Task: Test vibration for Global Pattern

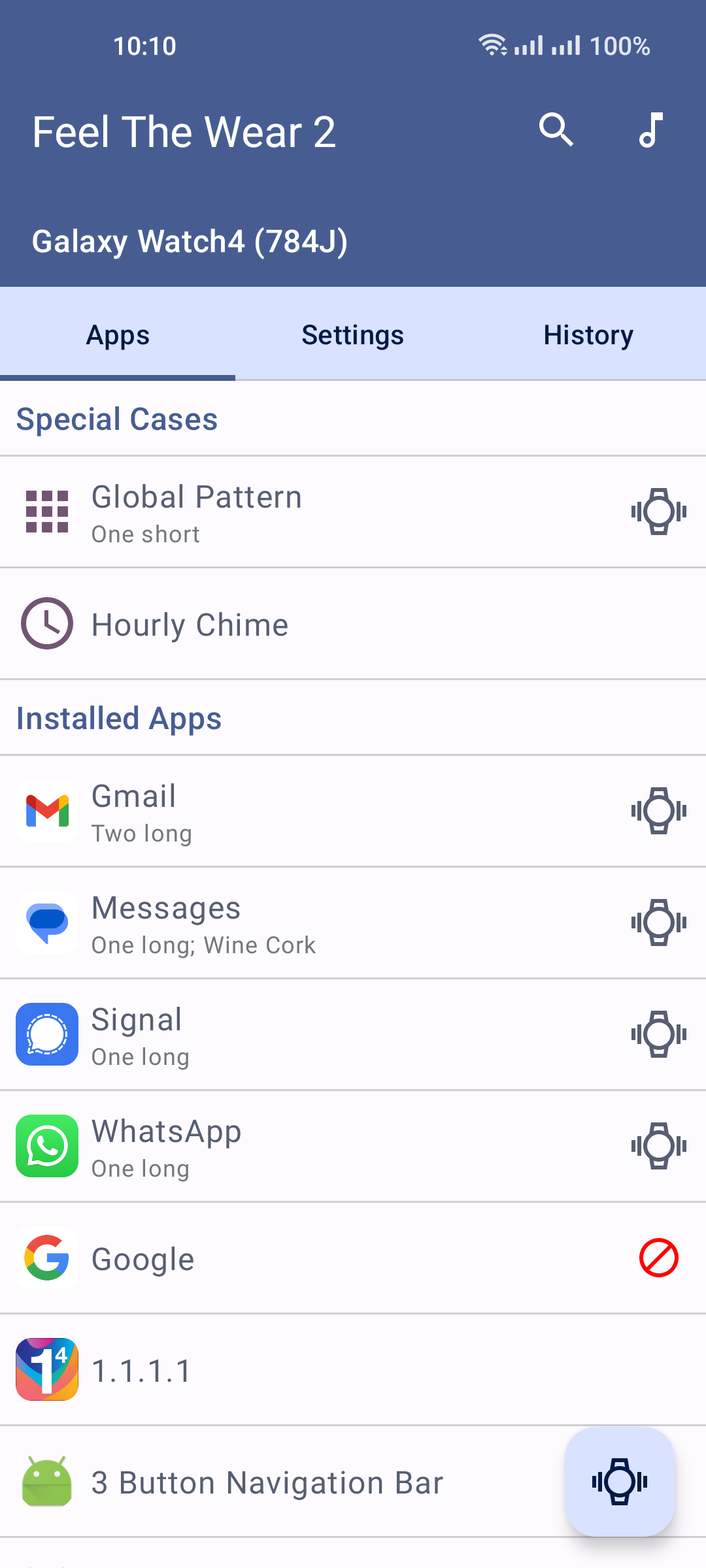Action: (658, 512)
